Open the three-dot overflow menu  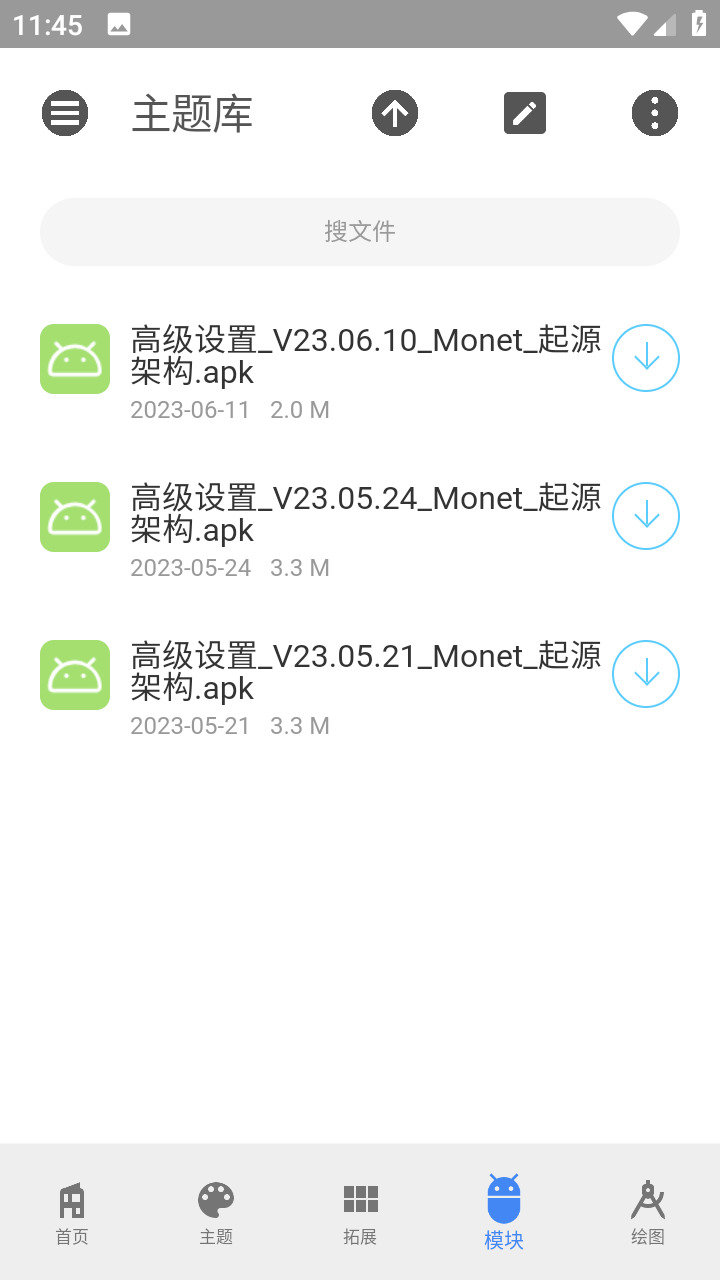point(654,112)
